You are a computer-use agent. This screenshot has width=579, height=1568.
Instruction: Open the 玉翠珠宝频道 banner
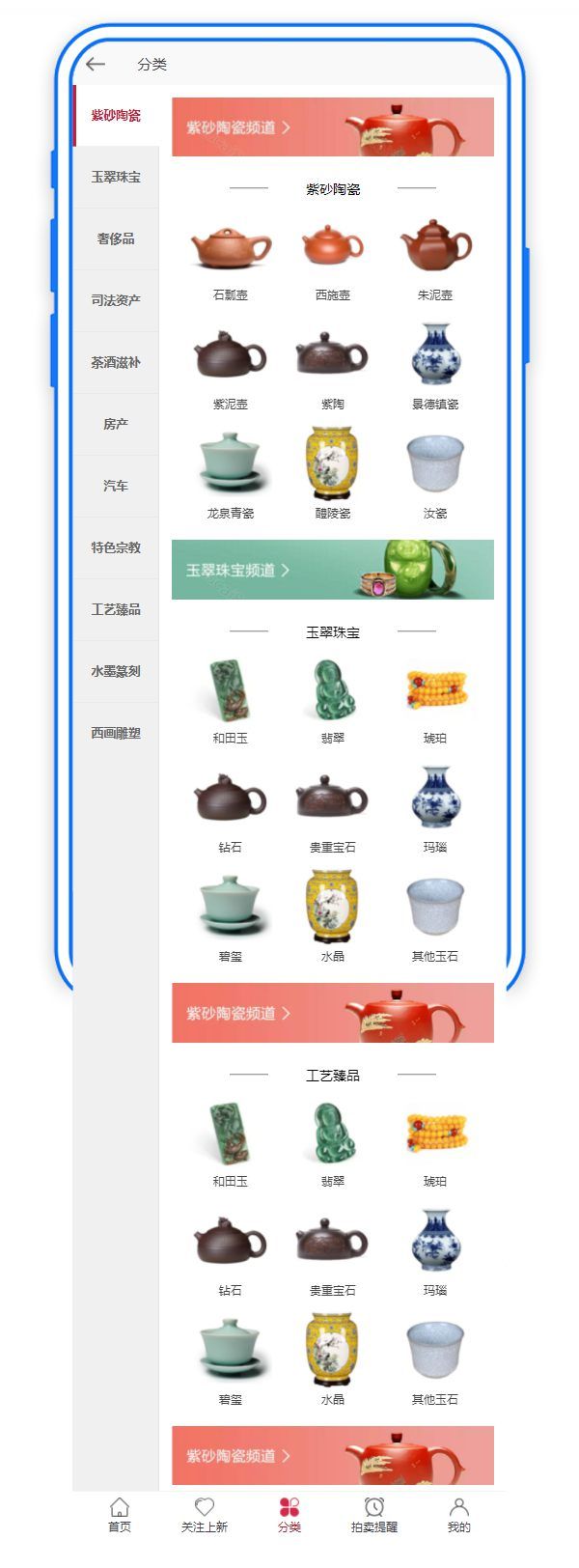tap(332, 570)
